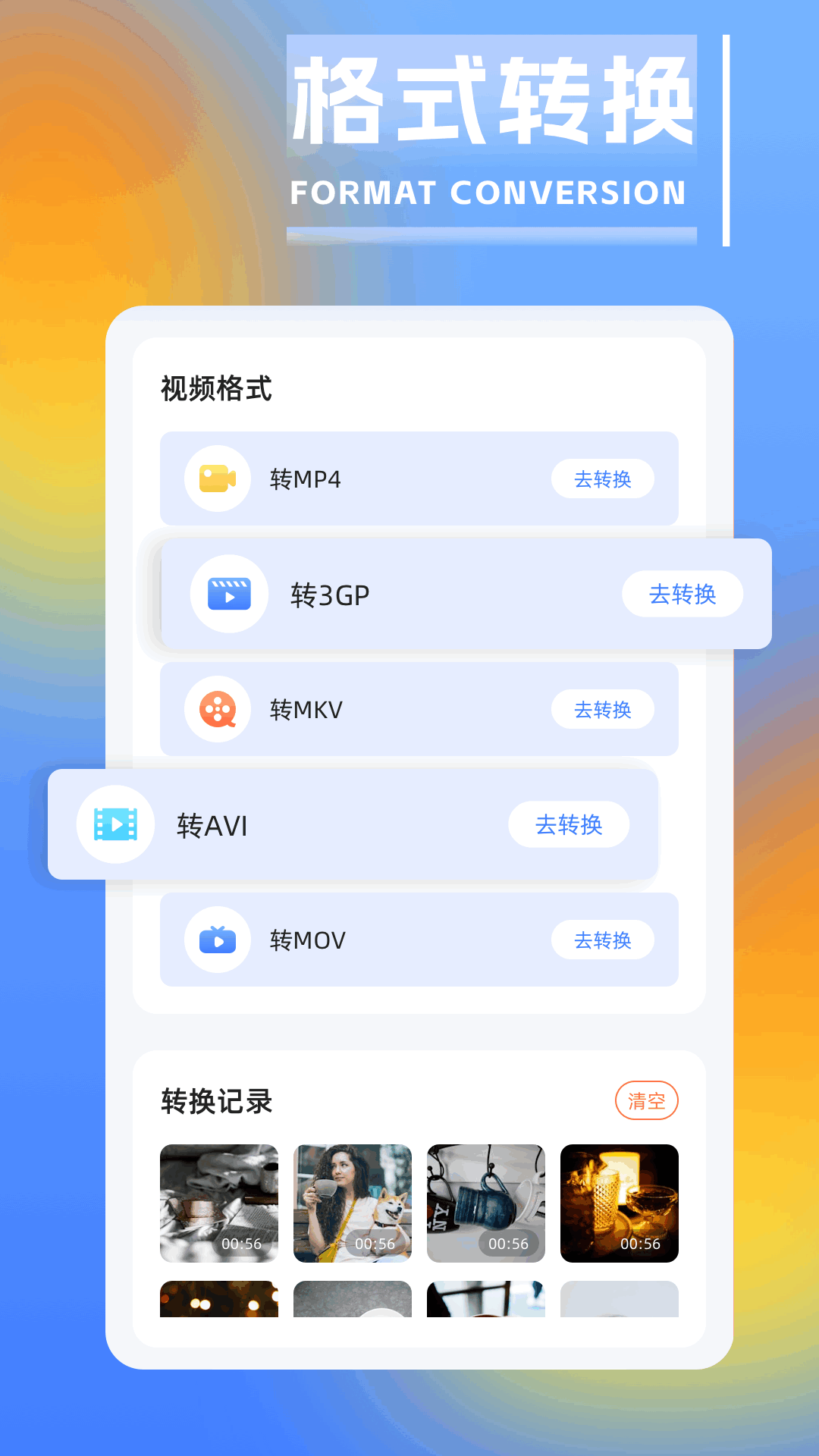The width and height of the screenshot is (819, 1456).
Task: Open the first conversion record thumbnail
Action: tap(219, 1203)
